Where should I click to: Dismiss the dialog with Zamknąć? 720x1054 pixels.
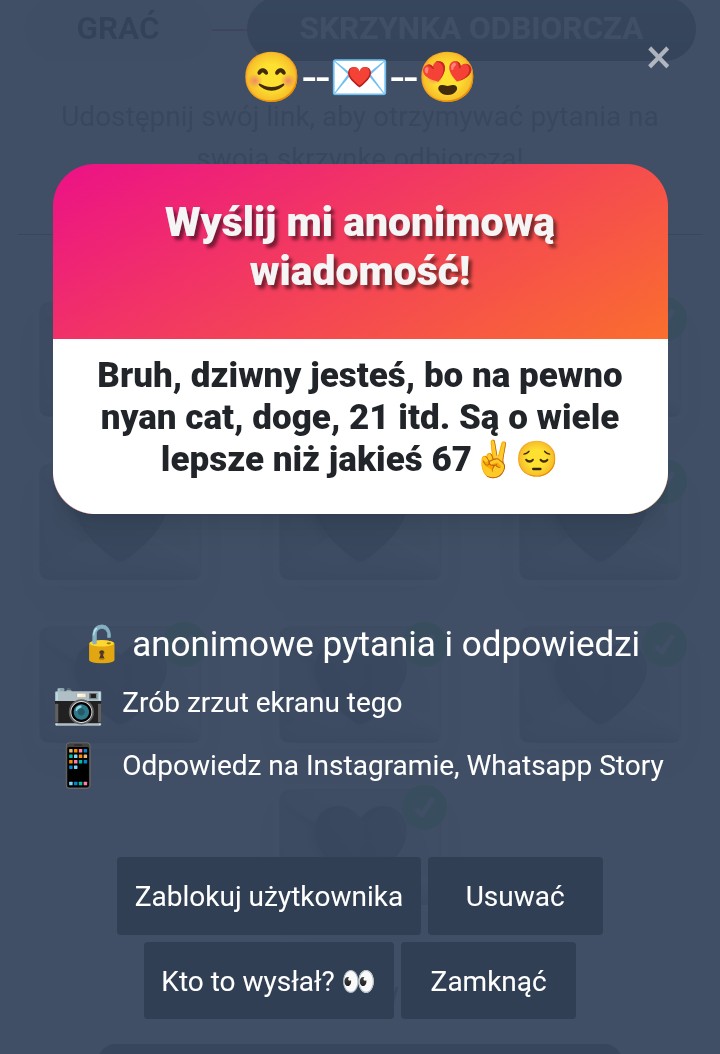pyautogui.click(x=488, y=981)
